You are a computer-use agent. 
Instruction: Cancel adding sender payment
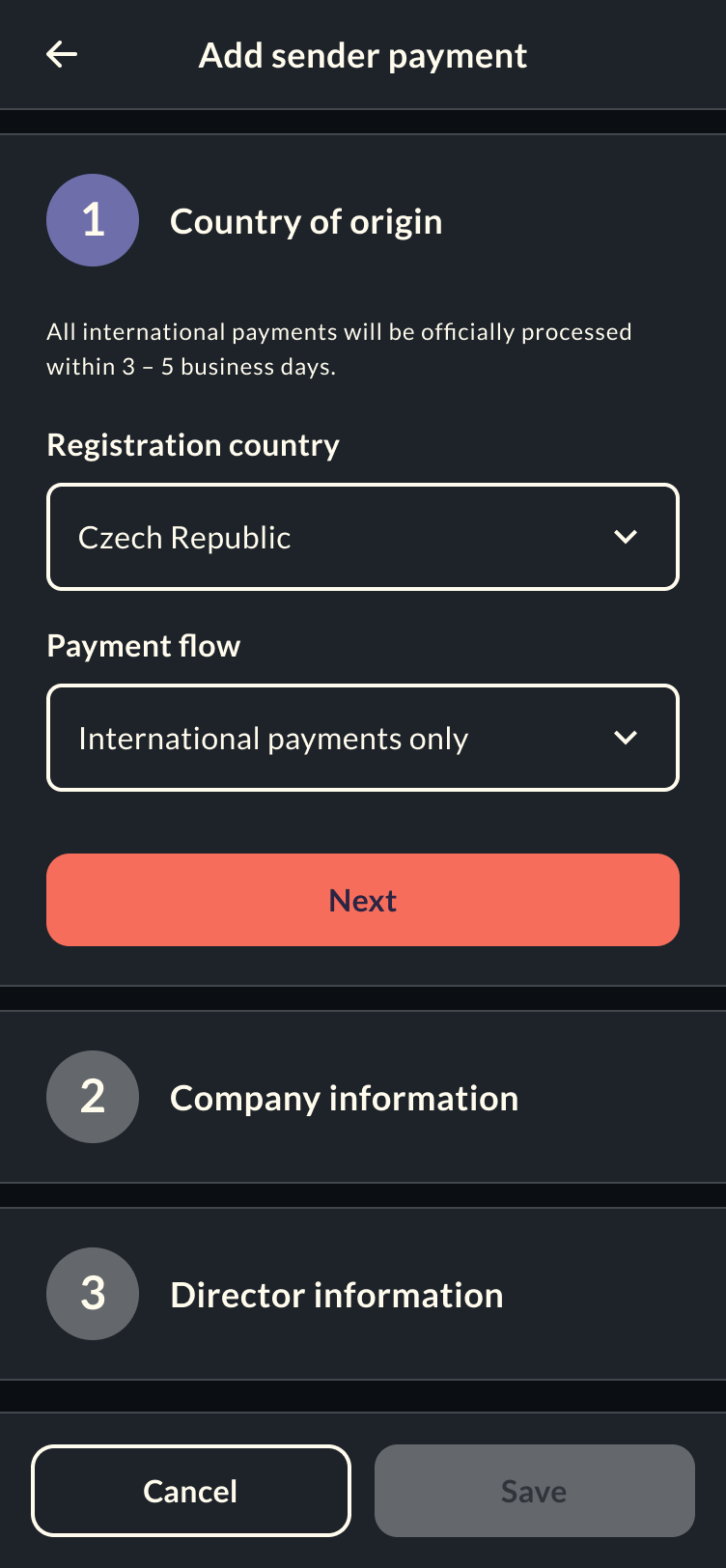(191, 1491)
